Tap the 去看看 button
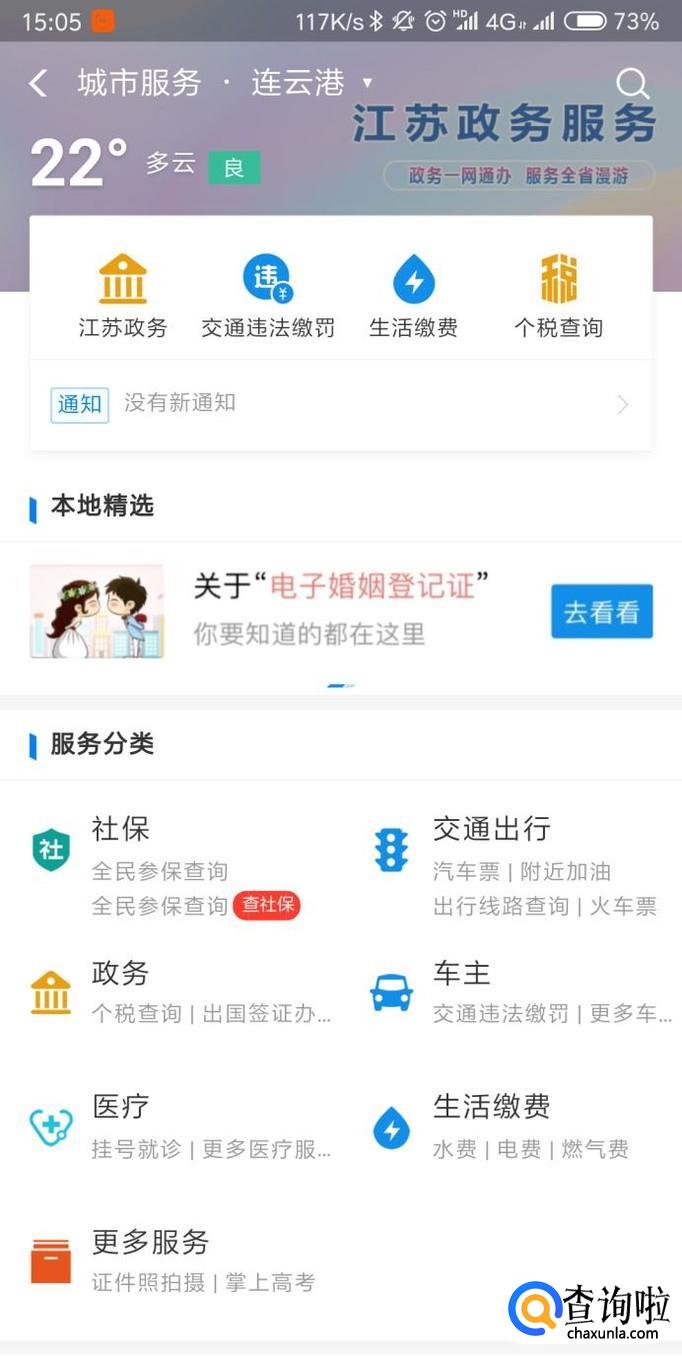The width and height of the screenshot is (682, 1364). pos(601,611)
